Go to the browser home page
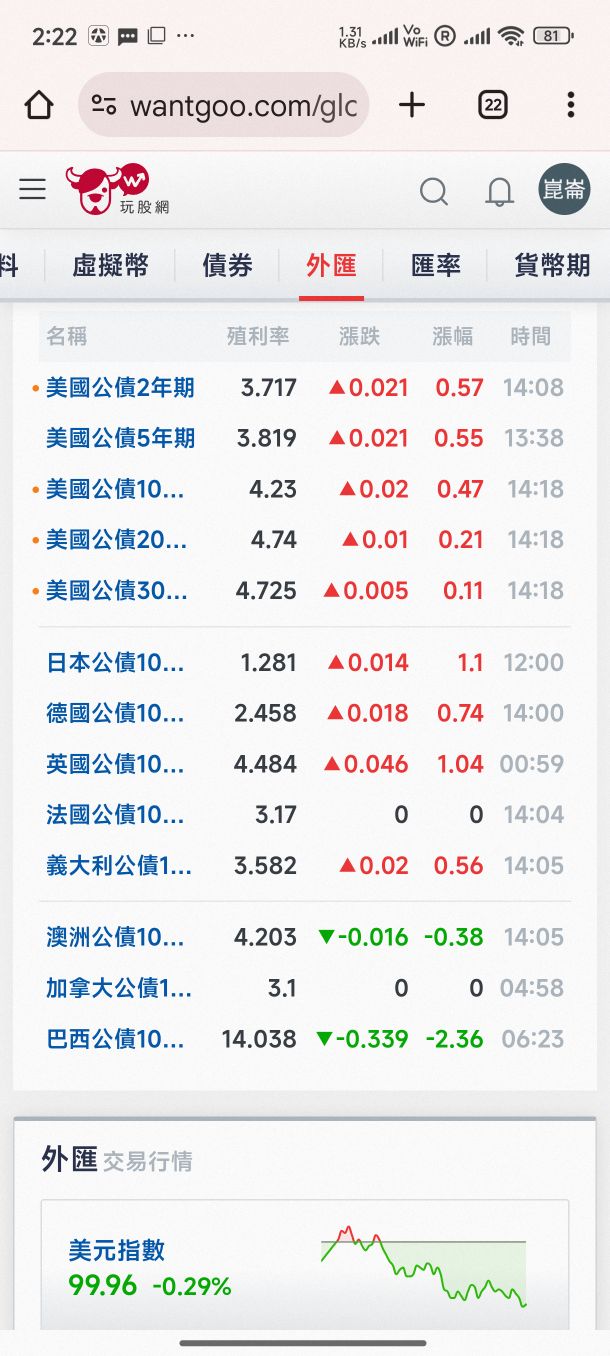 pos(39,105)
